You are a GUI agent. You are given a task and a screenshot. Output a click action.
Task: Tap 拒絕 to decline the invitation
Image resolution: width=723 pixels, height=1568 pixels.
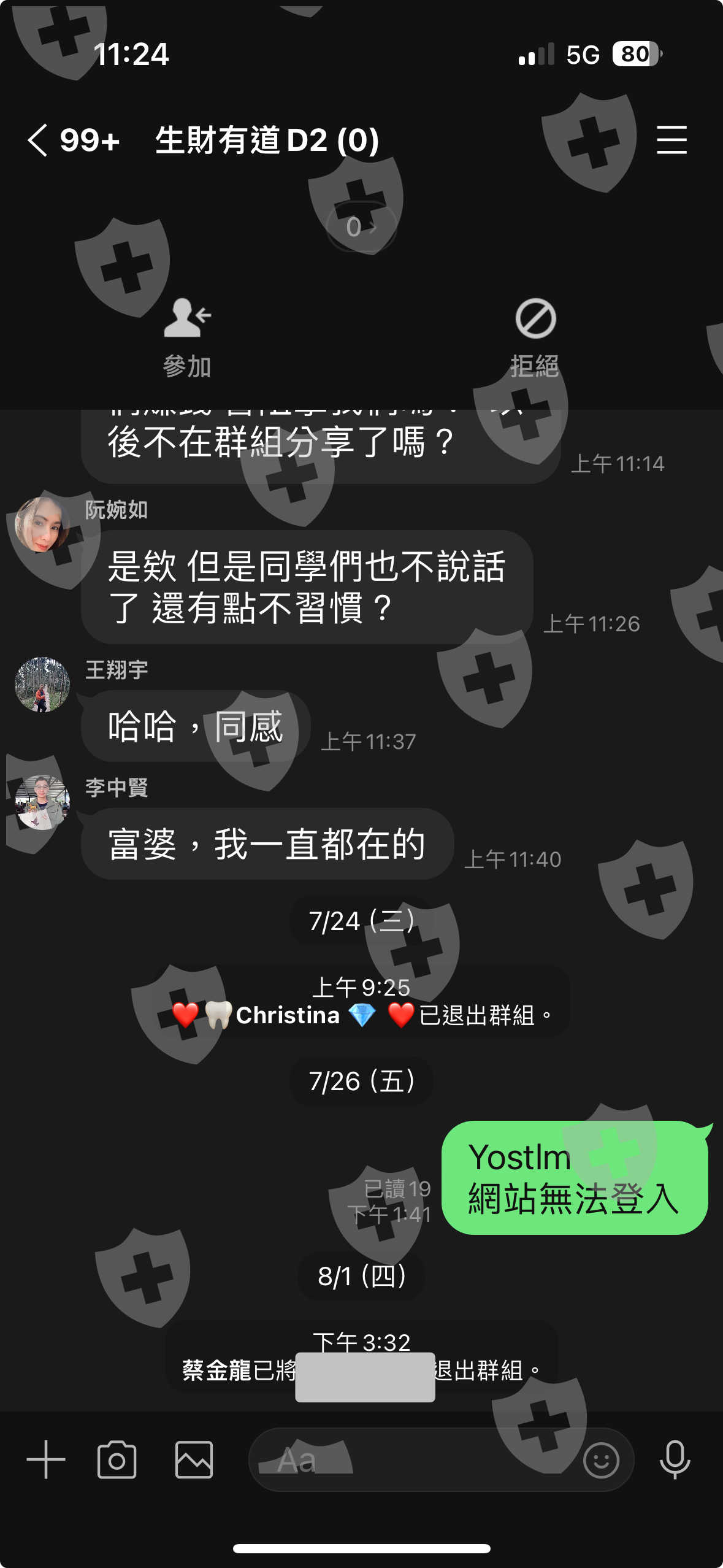(x=535, y=337)
